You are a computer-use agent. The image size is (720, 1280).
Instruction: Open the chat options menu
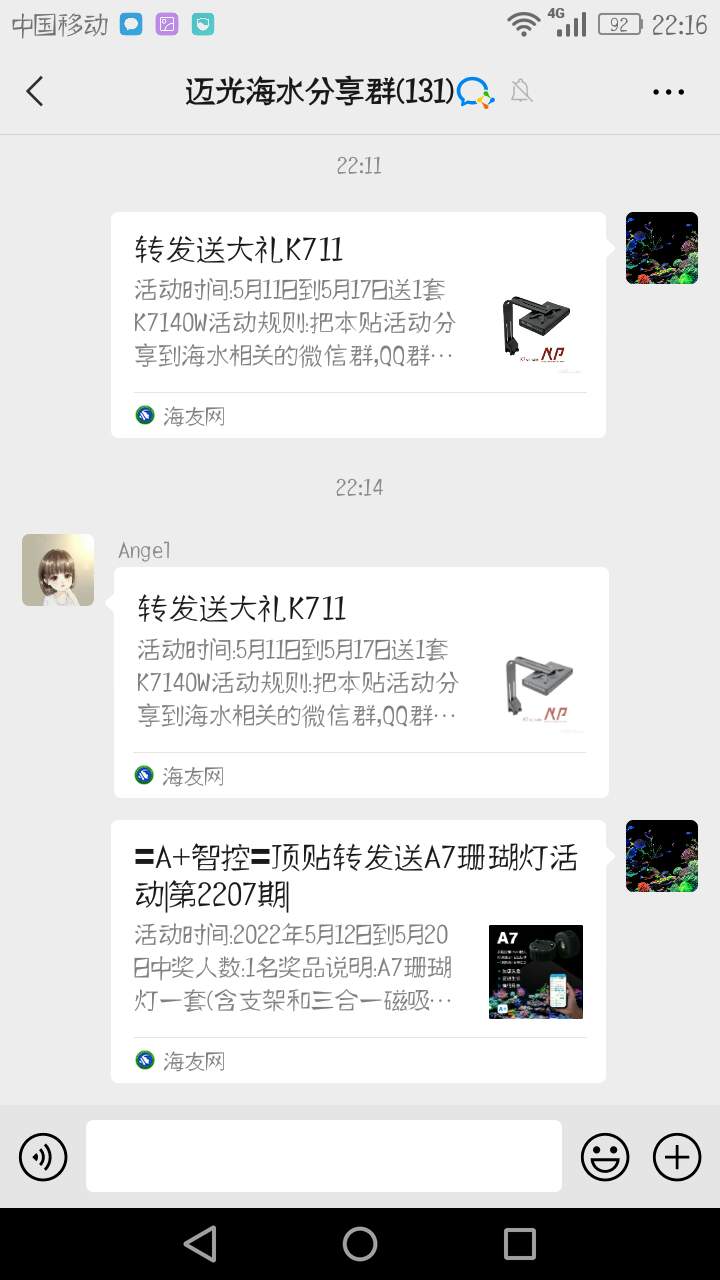point(668,92)
